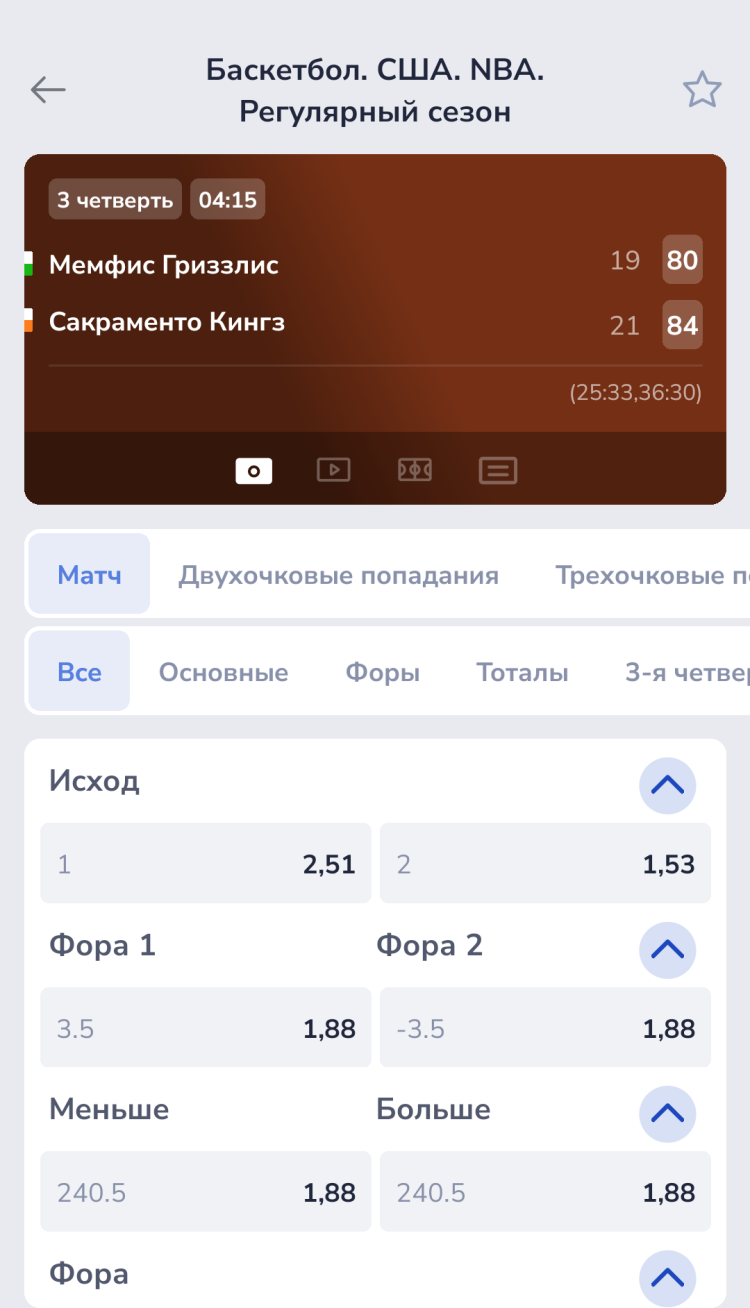Show the court view icon
Image resolution: width=750 pixels, height=1308 pixels.
pos(415,469)
